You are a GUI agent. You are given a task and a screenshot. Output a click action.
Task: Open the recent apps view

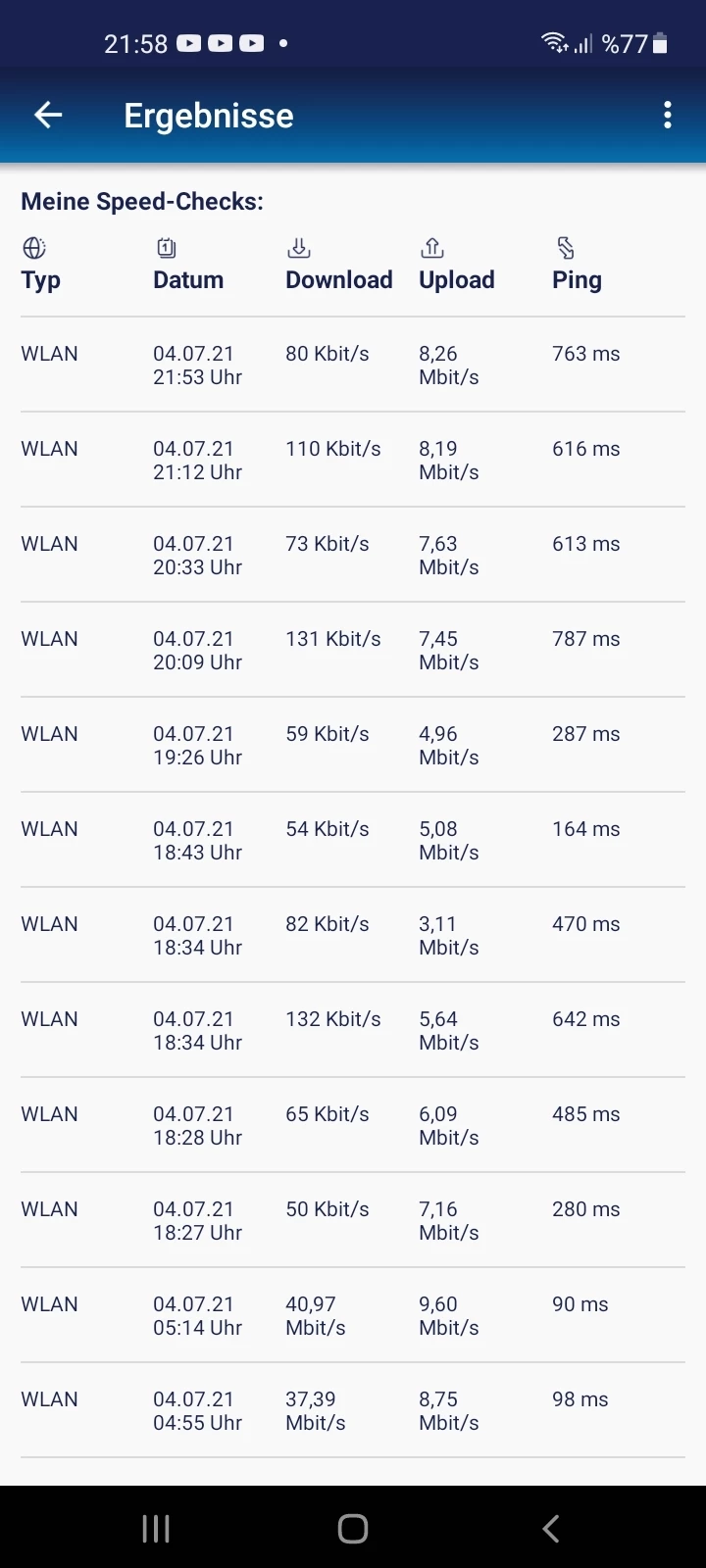tap(156, 1529)
